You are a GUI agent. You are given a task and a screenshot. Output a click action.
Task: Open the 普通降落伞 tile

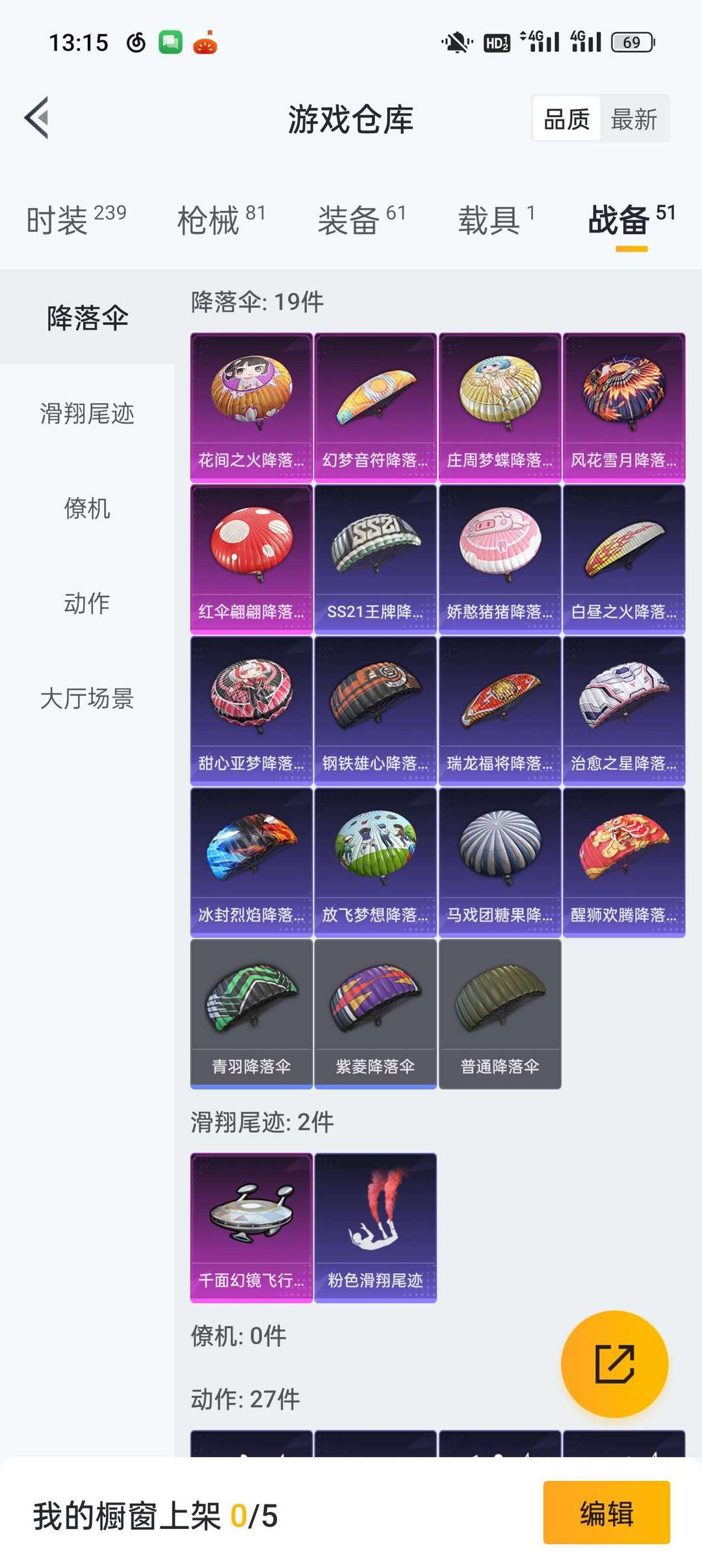click(x=500, y=1014)
